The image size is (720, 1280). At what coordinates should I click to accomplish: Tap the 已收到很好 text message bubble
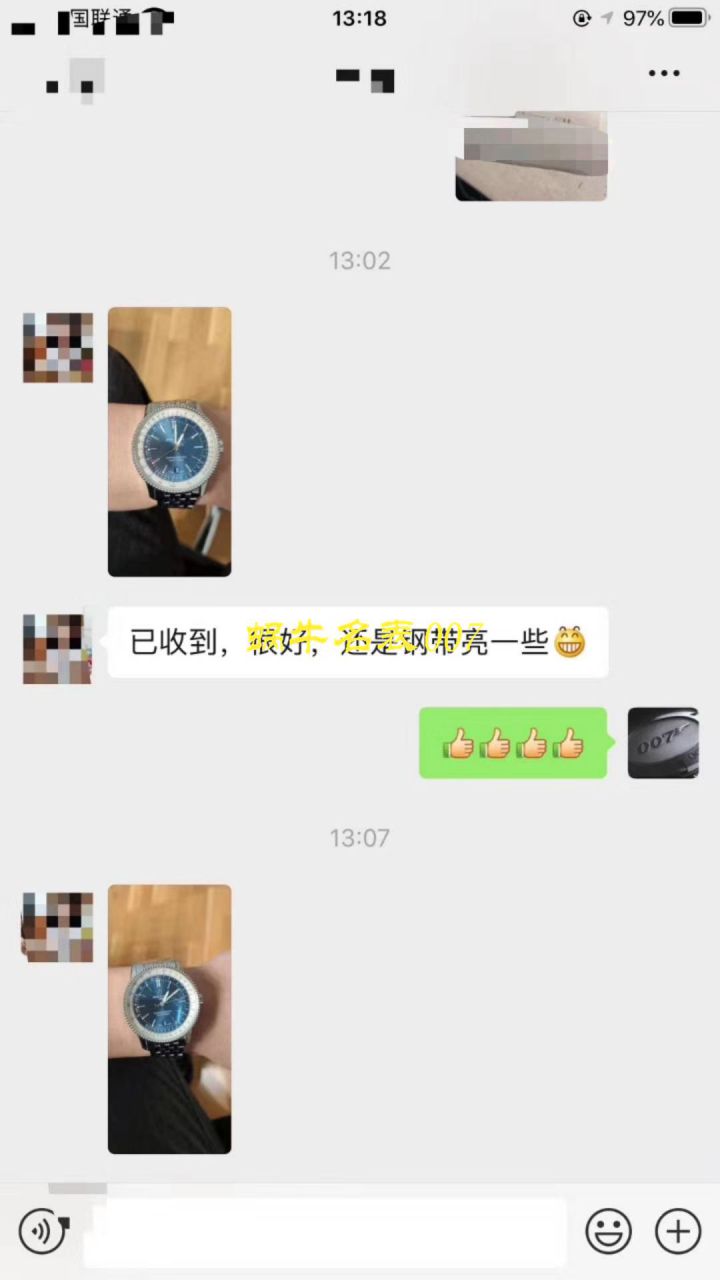357,641
